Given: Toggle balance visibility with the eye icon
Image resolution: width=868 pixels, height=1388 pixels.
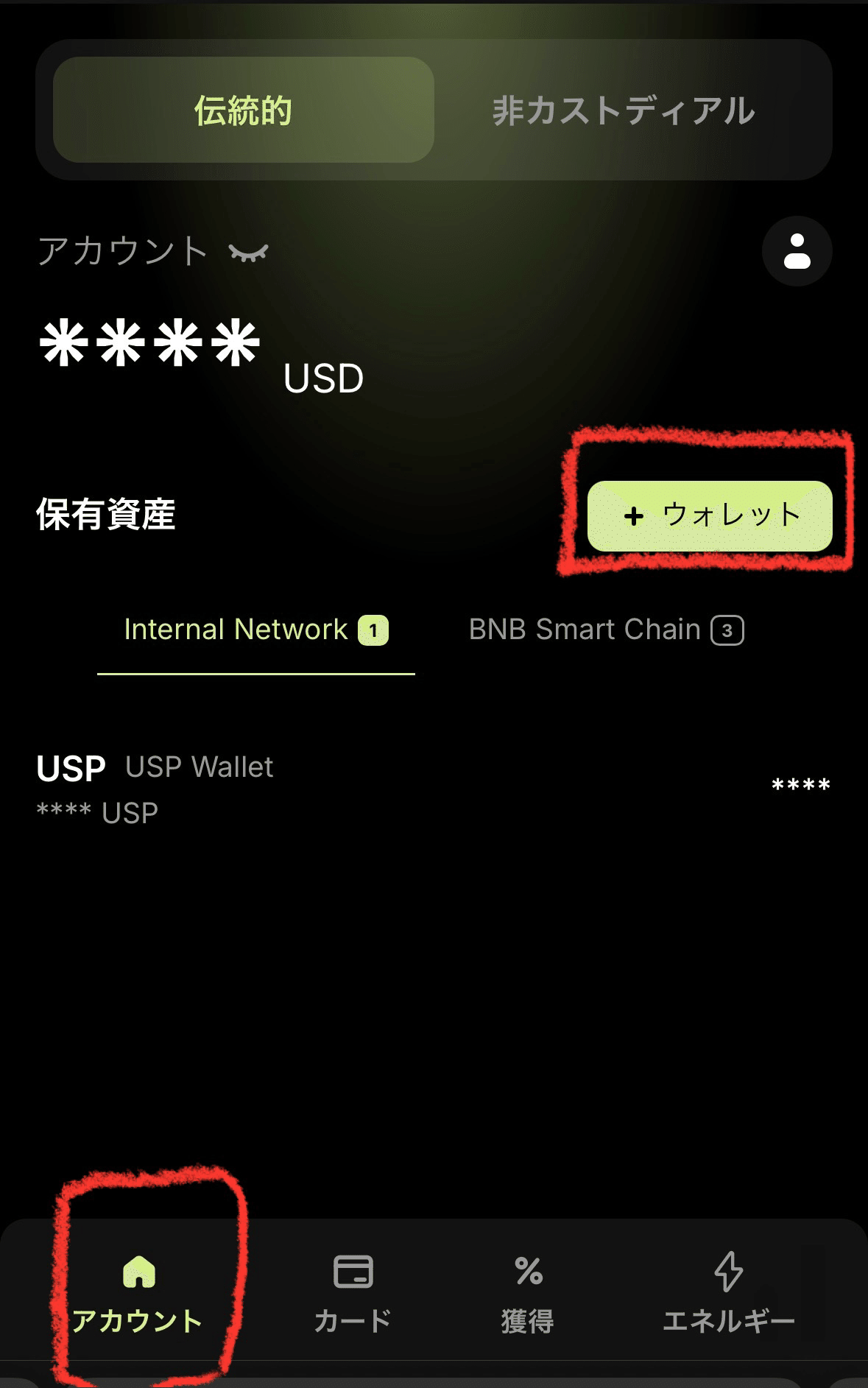Looking at the screenshot, I should click(x=248, y=250).
